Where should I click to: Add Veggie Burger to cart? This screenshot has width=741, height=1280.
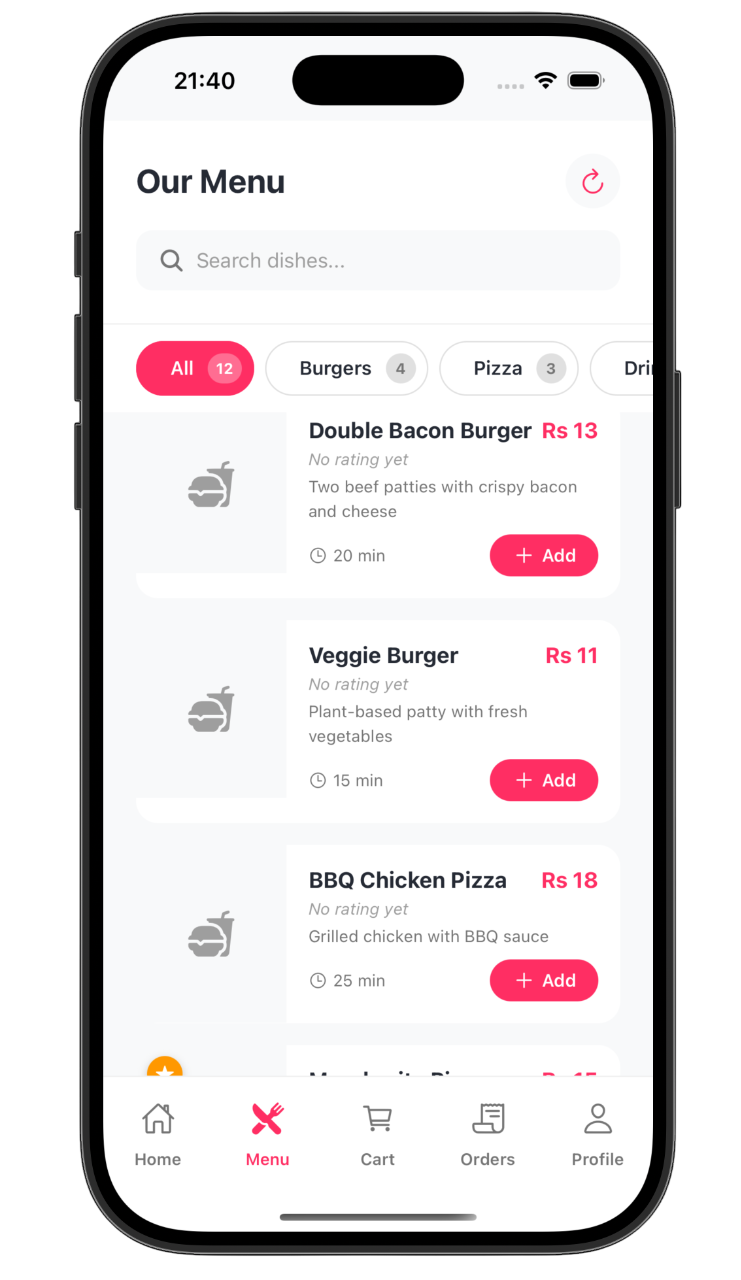pyautogui.click(x=543, y=781)
